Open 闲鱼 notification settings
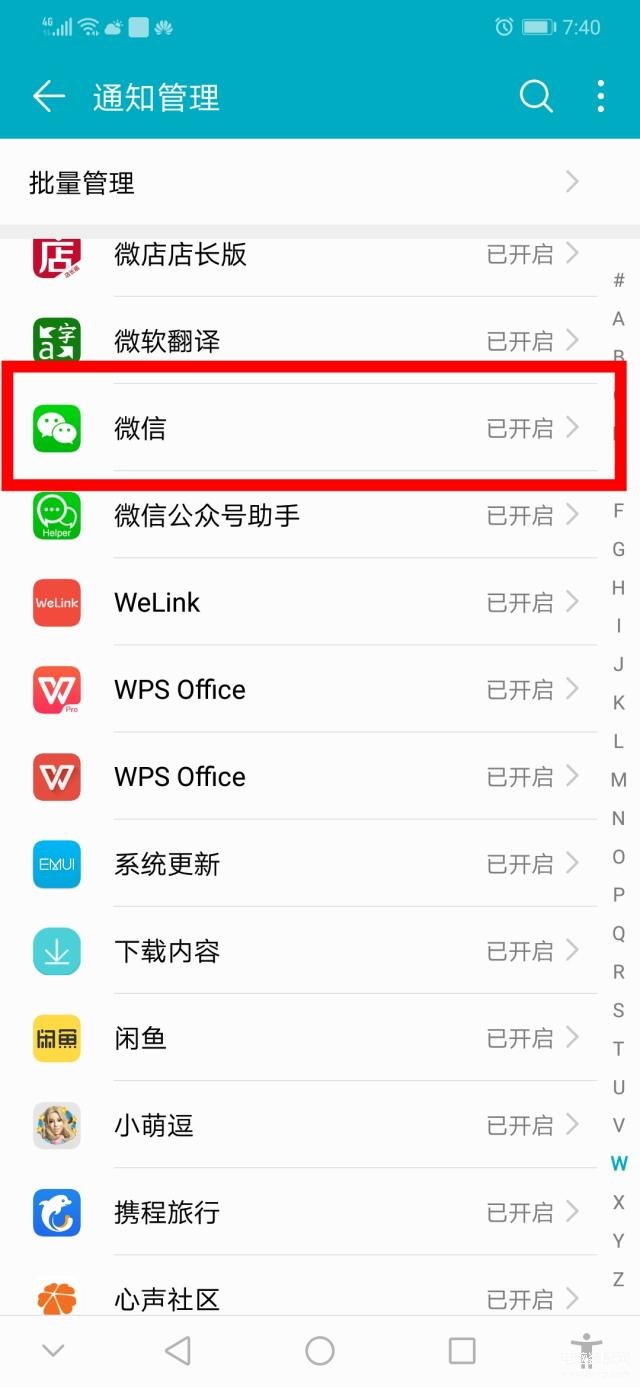Viewport: 640px width, 1387px height. 300,1038
